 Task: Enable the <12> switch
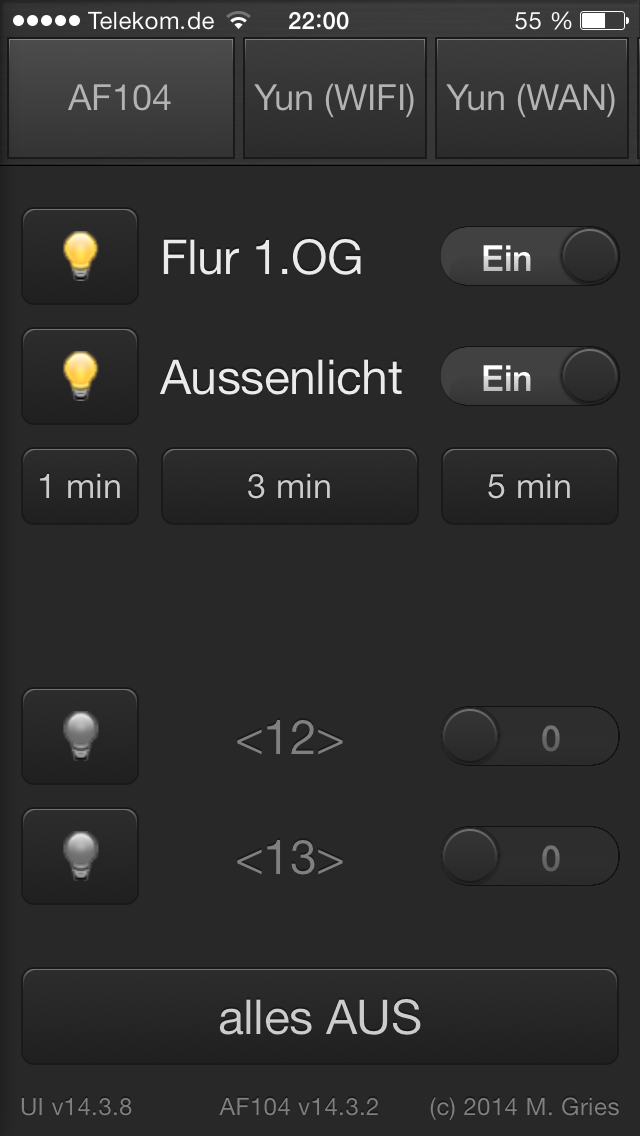point(530,738)
